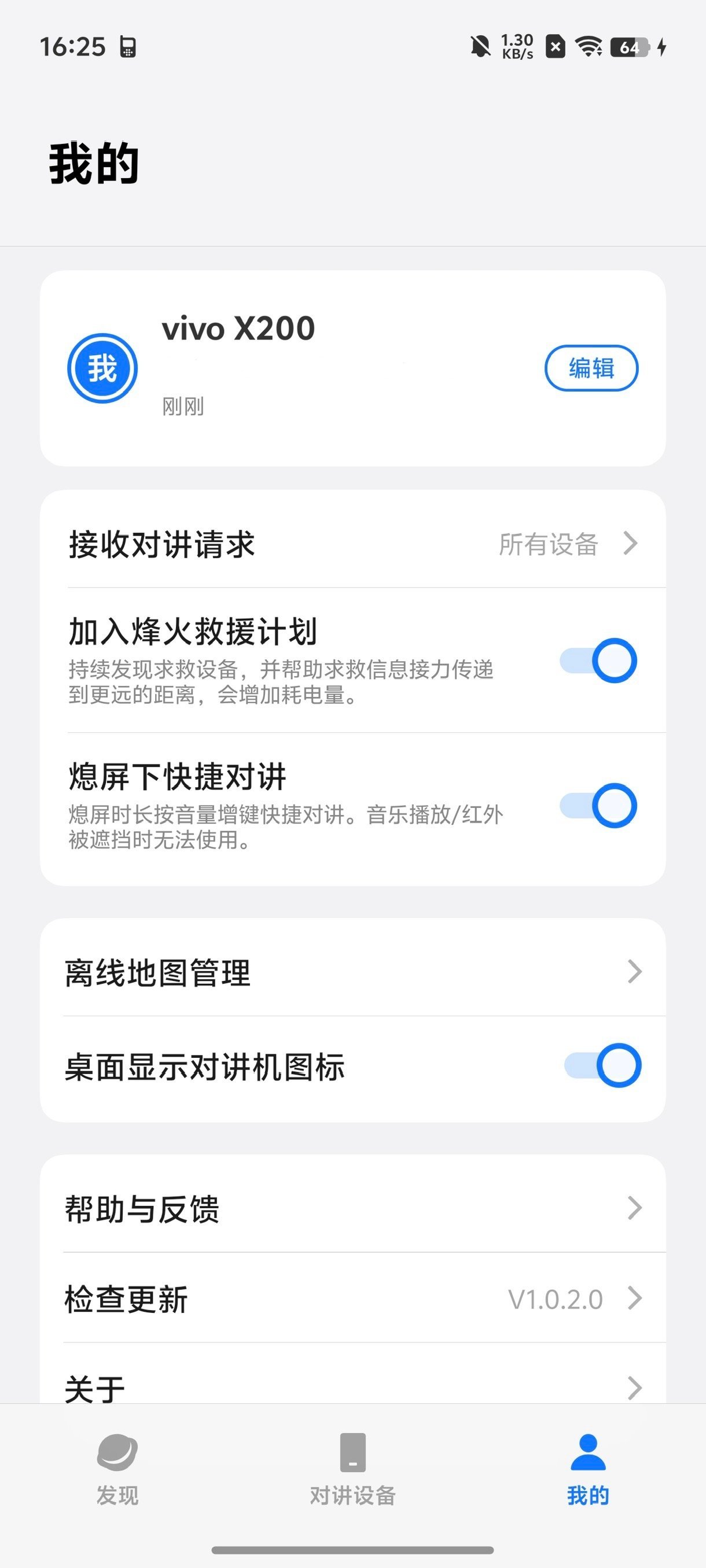Switch to the 对讲设备 tab
This screenshot has width=706, height=1568.
(352, 1467)
